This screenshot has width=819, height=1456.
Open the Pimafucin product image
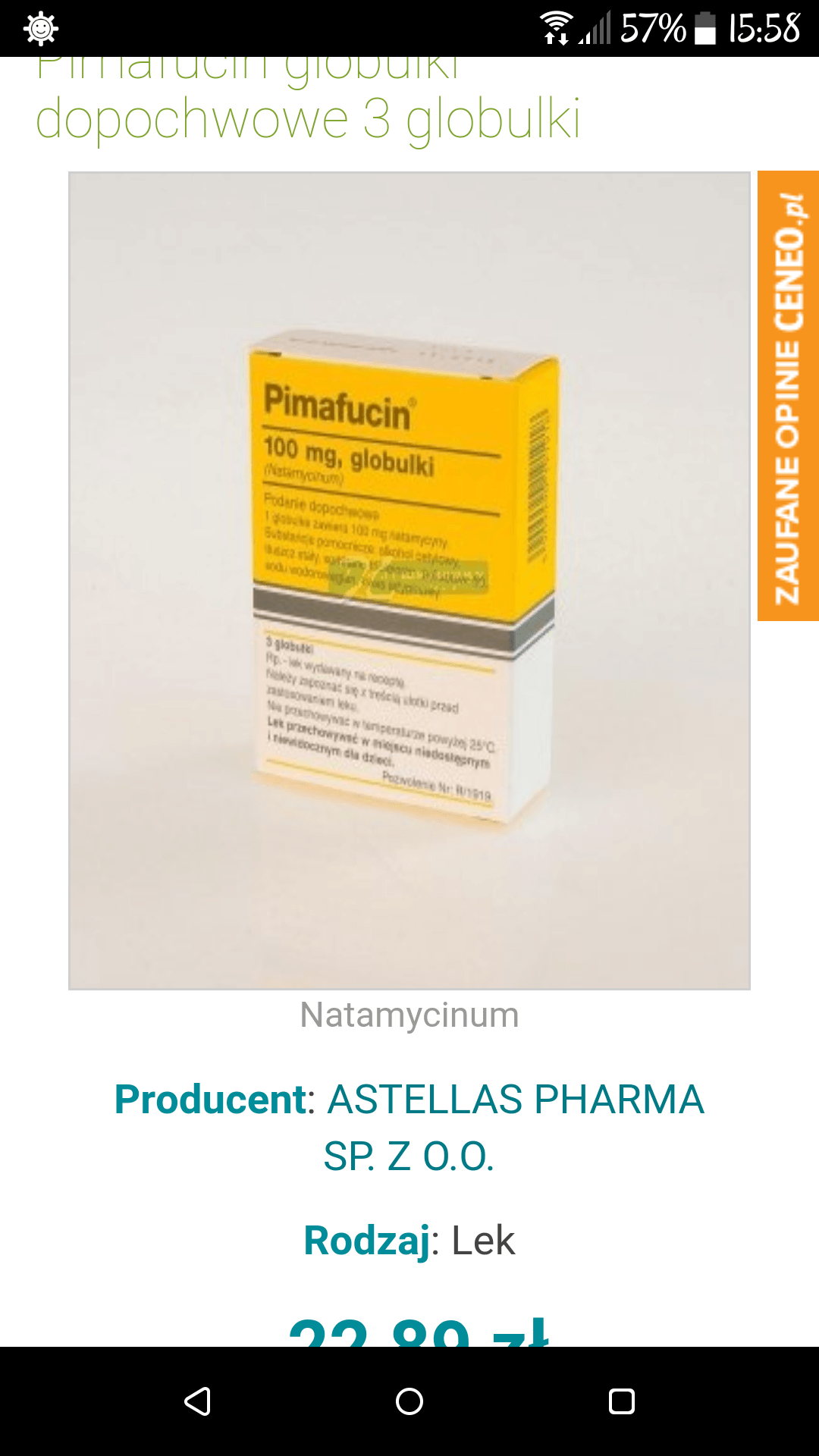click(x=409, y=580)
